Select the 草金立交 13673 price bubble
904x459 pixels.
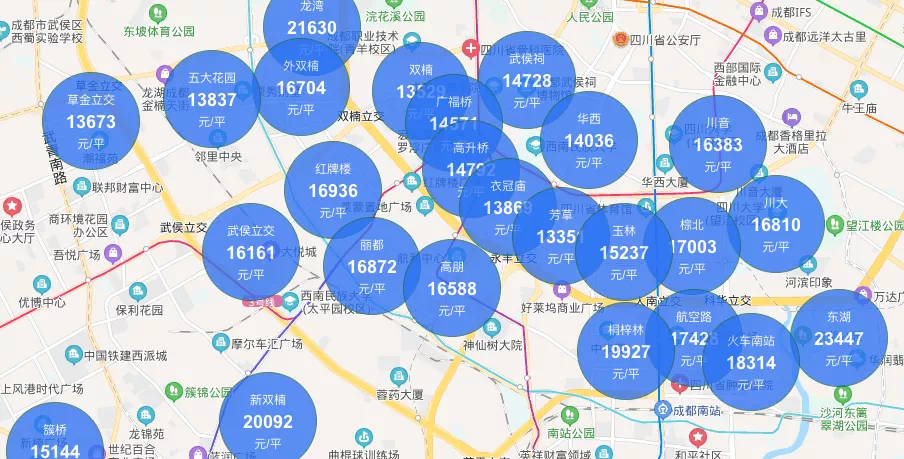point(90,122)
